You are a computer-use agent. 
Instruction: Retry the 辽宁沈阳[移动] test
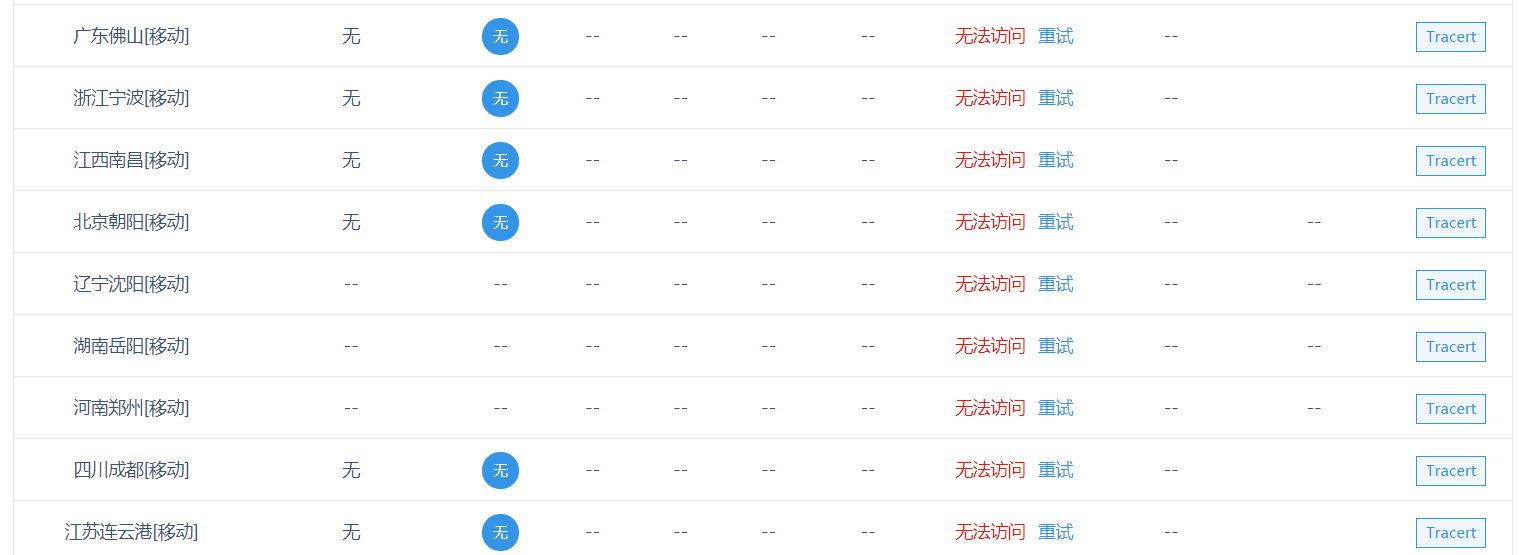(1055, 284)
